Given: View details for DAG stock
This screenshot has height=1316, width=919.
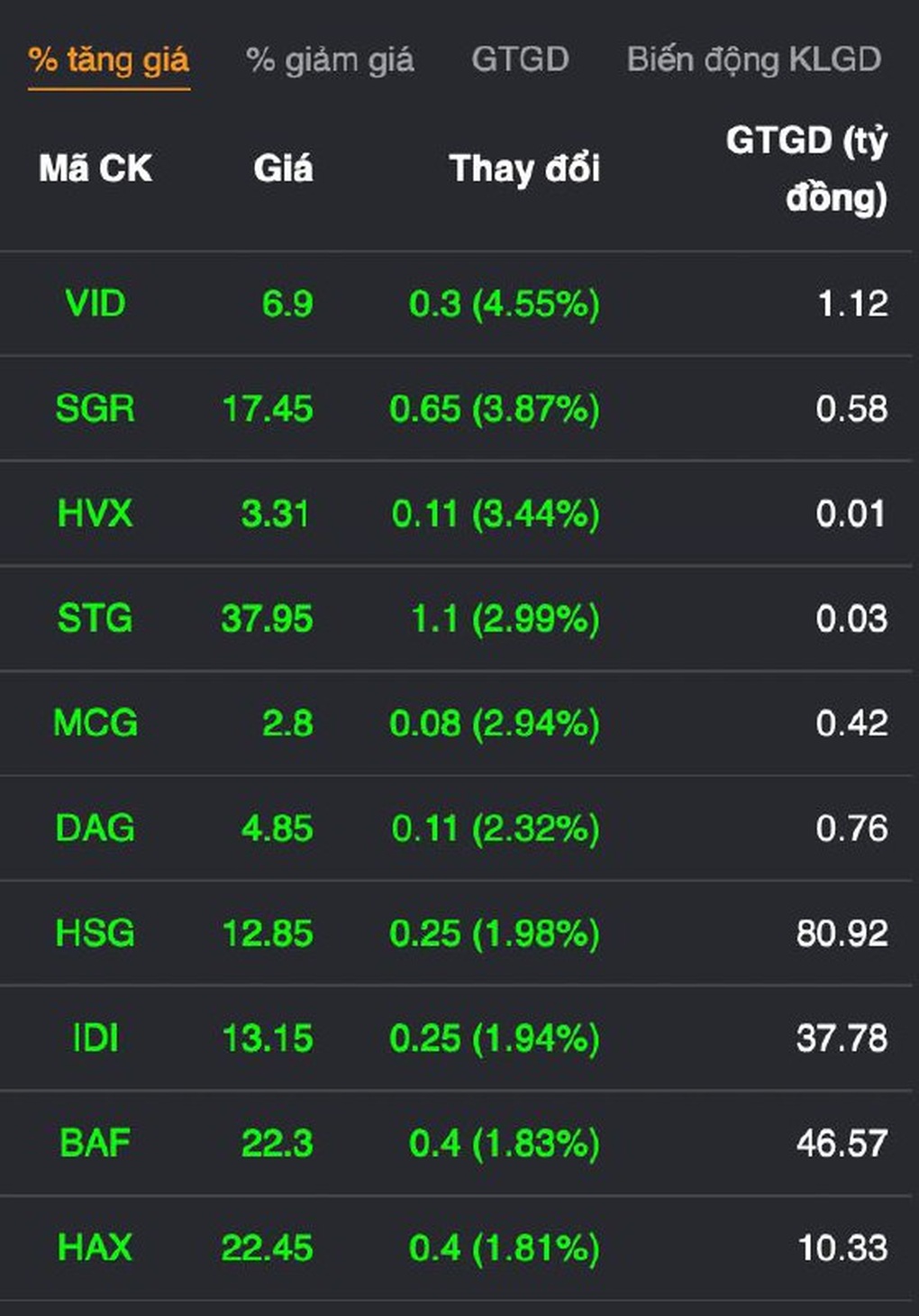Looking at the screenshot, I should 96,828.
